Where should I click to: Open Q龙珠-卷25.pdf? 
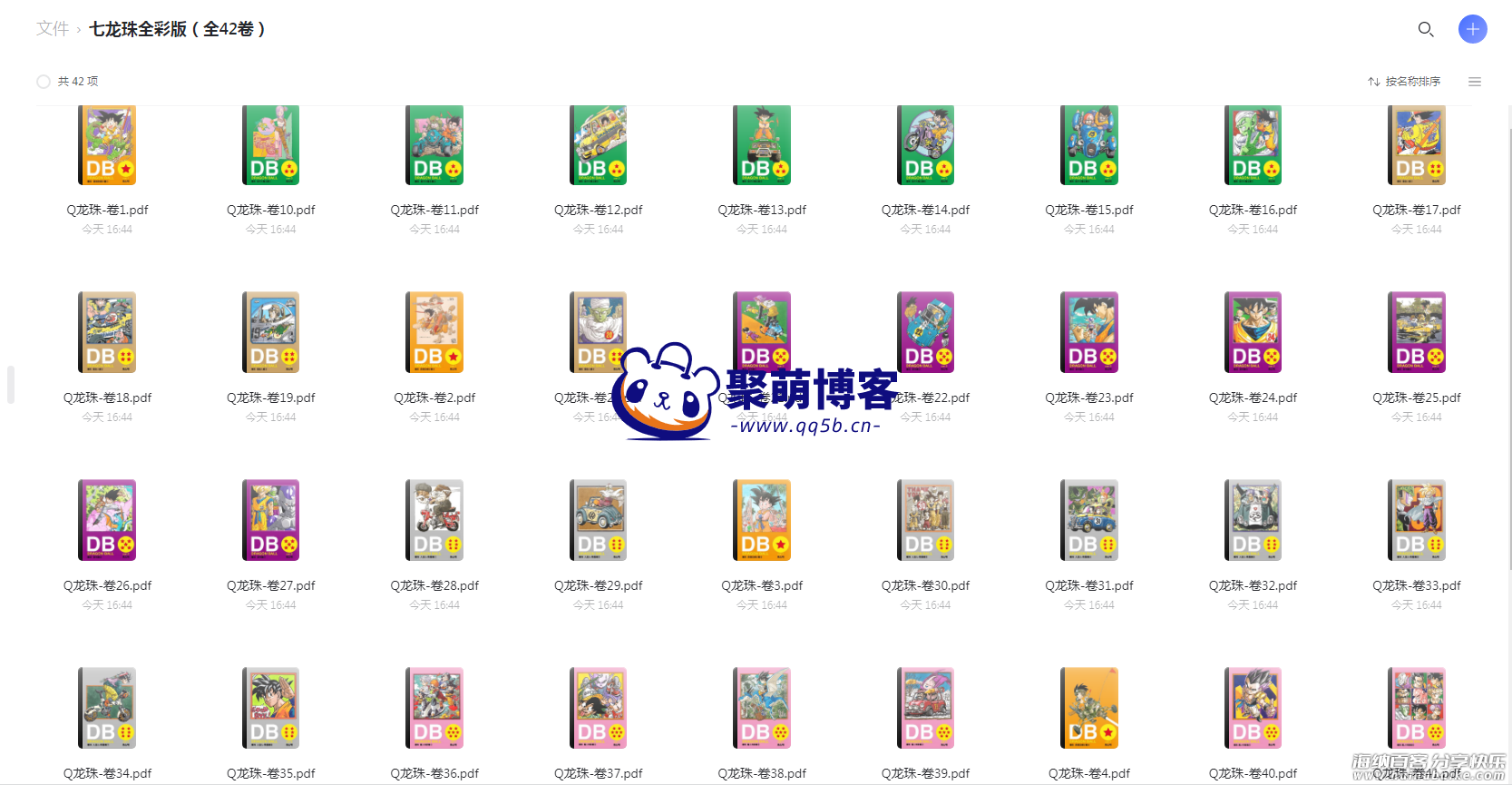(x=1416, y=332)
